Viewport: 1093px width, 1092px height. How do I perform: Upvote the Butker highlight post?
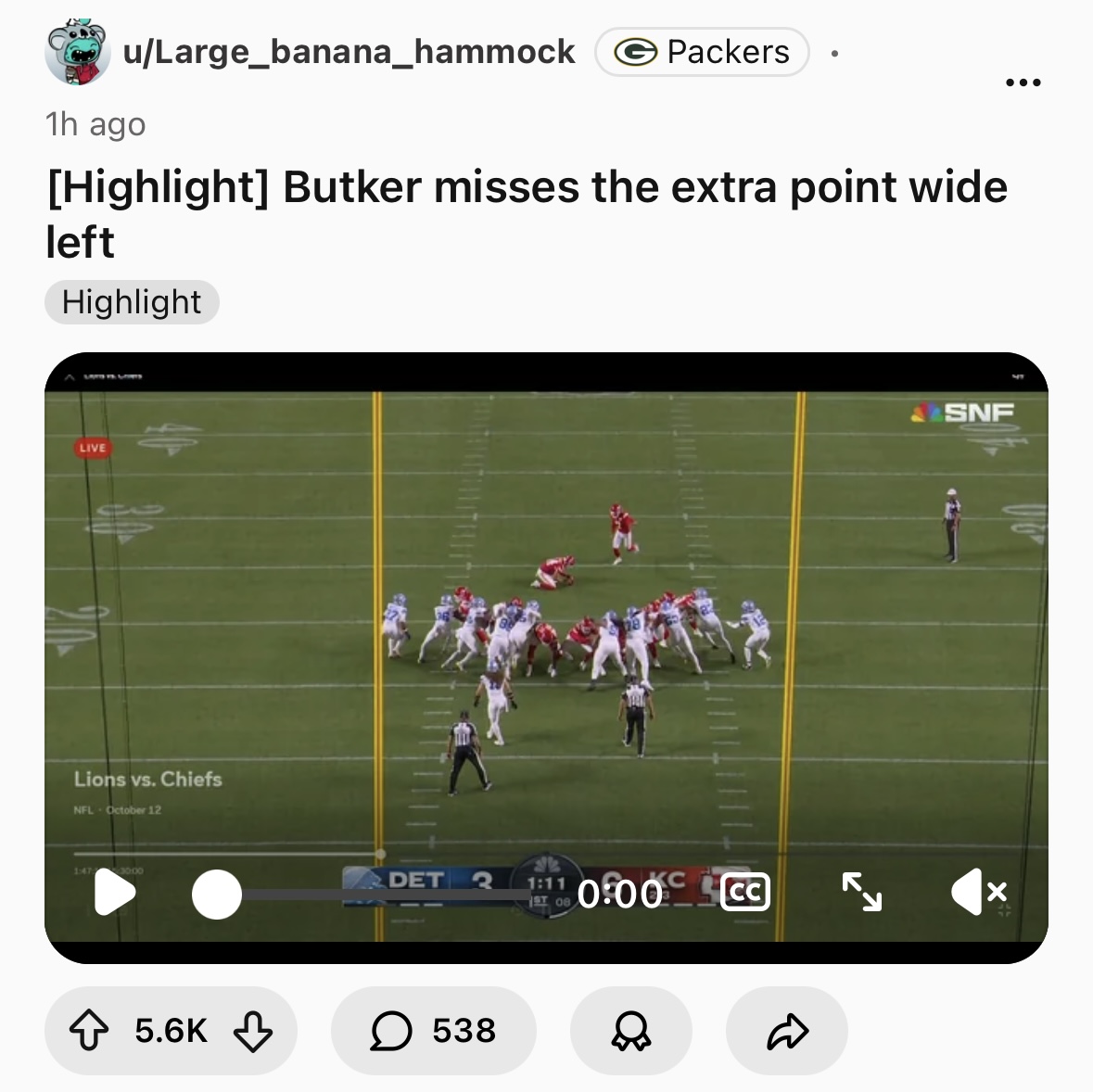(90, 1031)
